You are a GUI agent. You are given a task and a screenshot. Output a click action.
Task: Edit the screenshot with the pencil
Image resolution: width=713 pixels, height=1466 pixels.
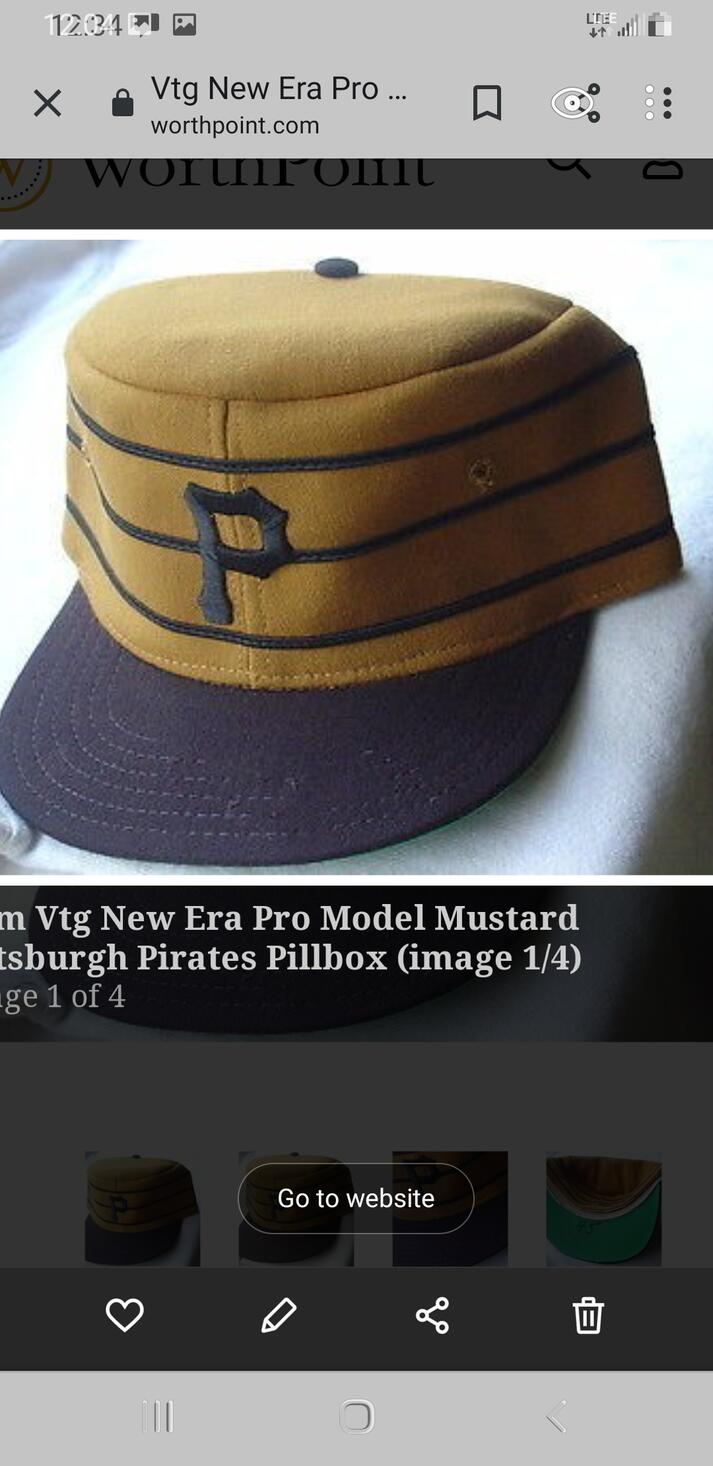click(x=278, y=1315)
